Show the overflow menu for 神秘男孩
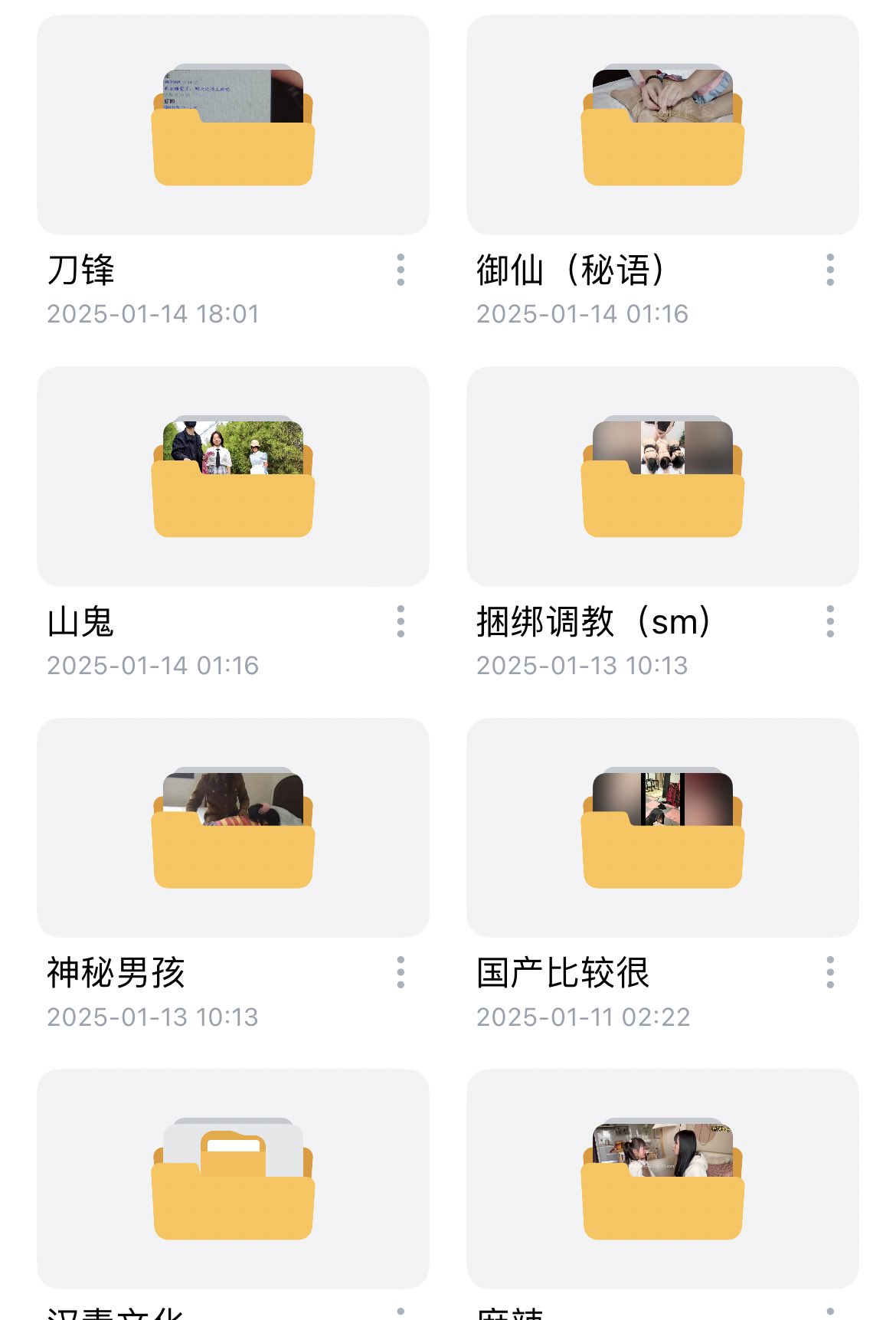The image size is (896, 1320). tap(401, 972)
